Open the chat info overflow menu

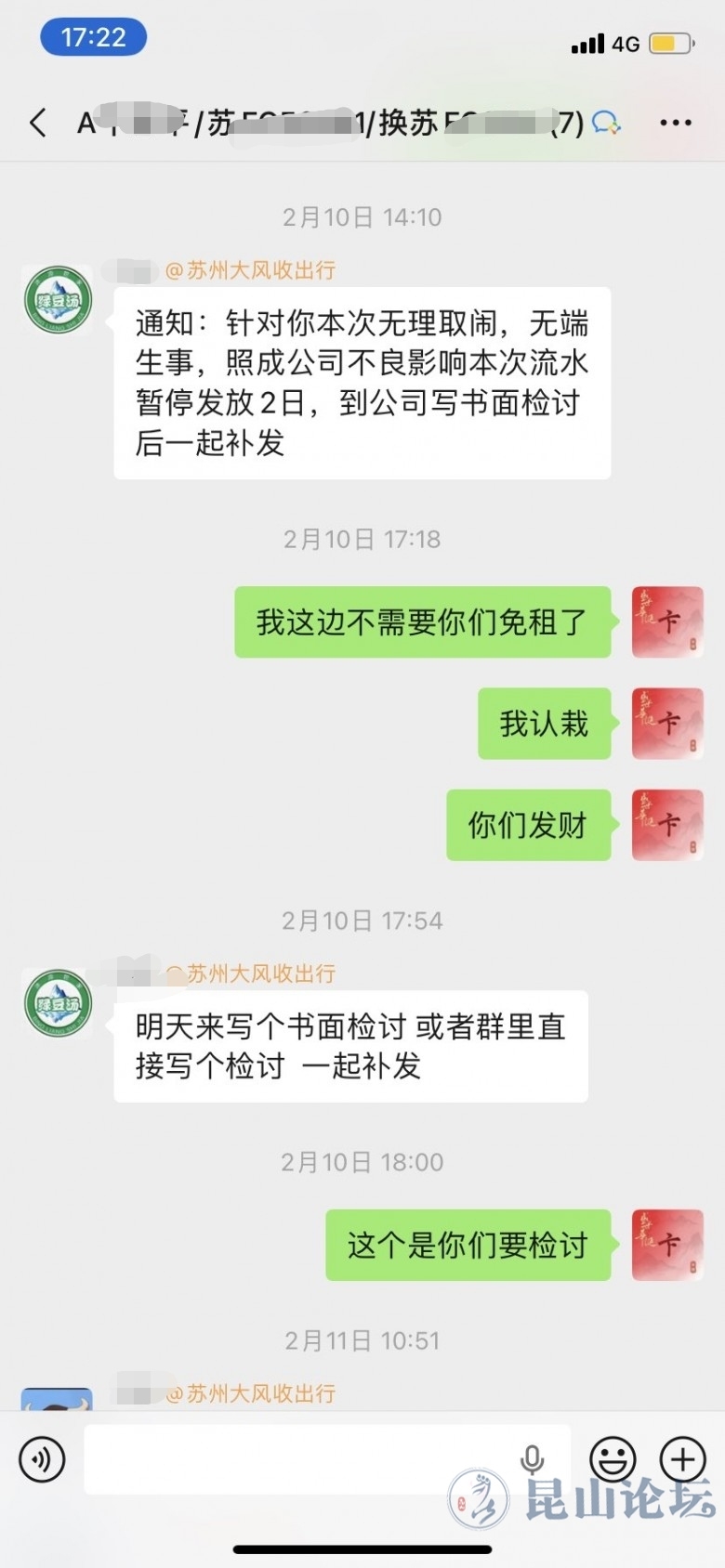click(675, 123)
